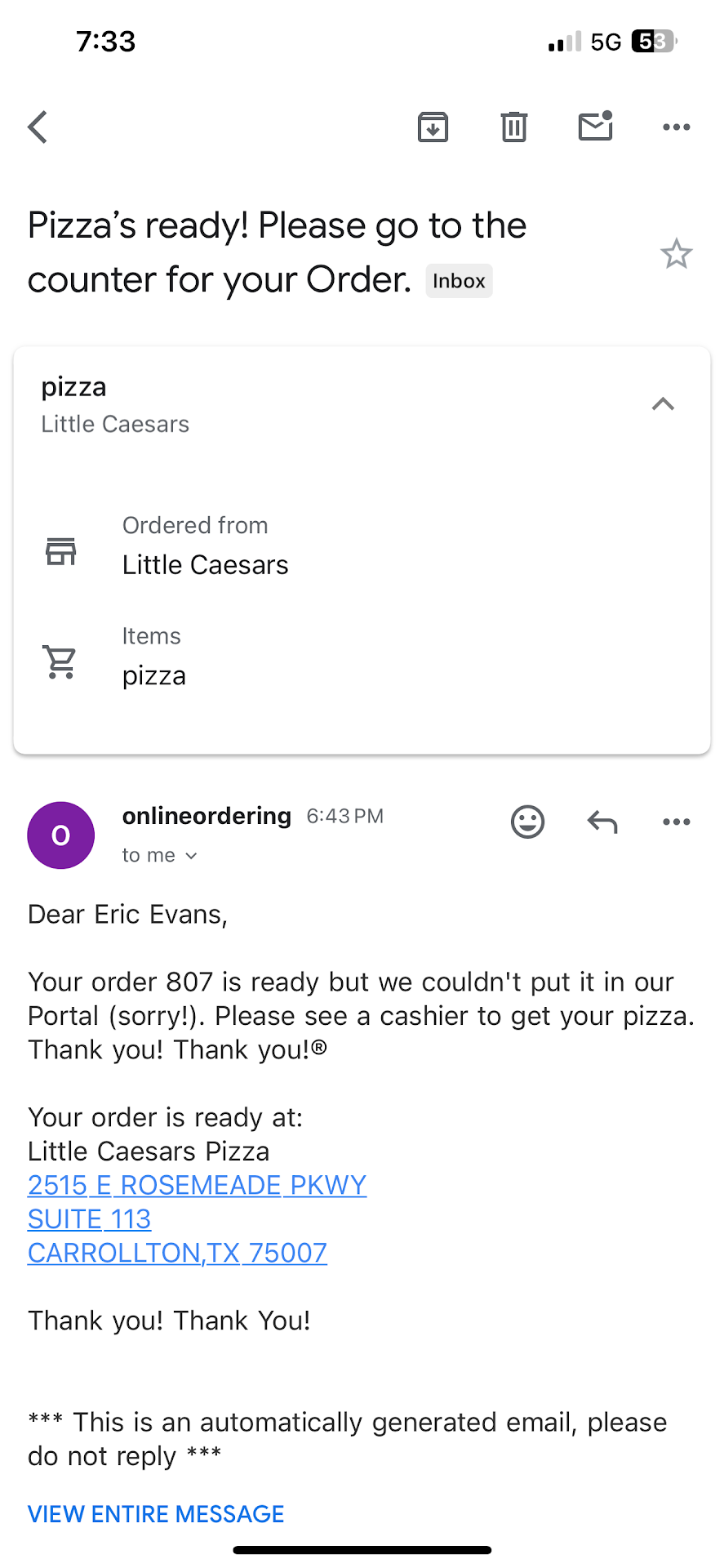The width and height of the screenshot is (724, 1568).
Task: Open the 2515 E Rosemeade Pkwy address link
Action: pos(197,1185)
